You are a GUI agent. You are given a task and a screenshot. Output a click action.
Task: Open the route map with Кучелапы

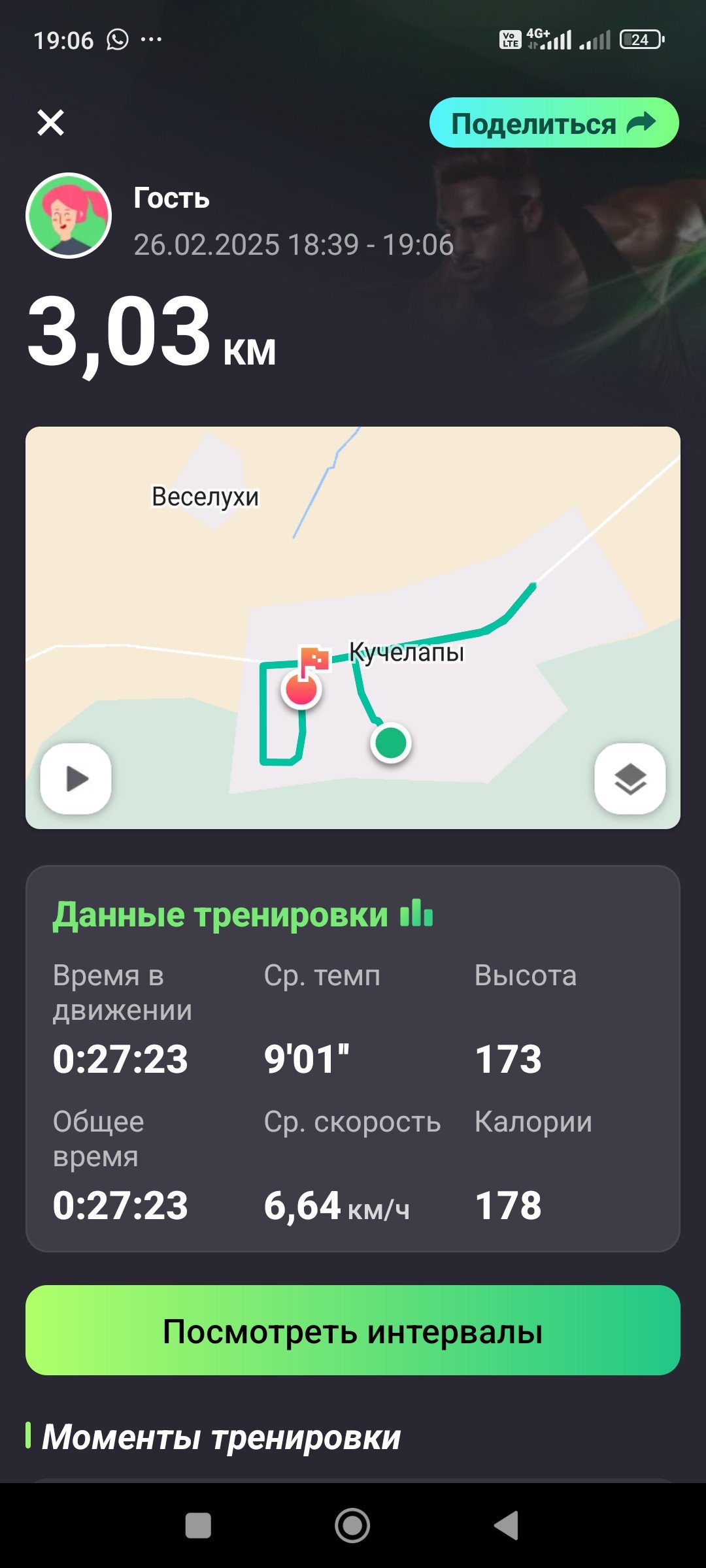[353, 628]
